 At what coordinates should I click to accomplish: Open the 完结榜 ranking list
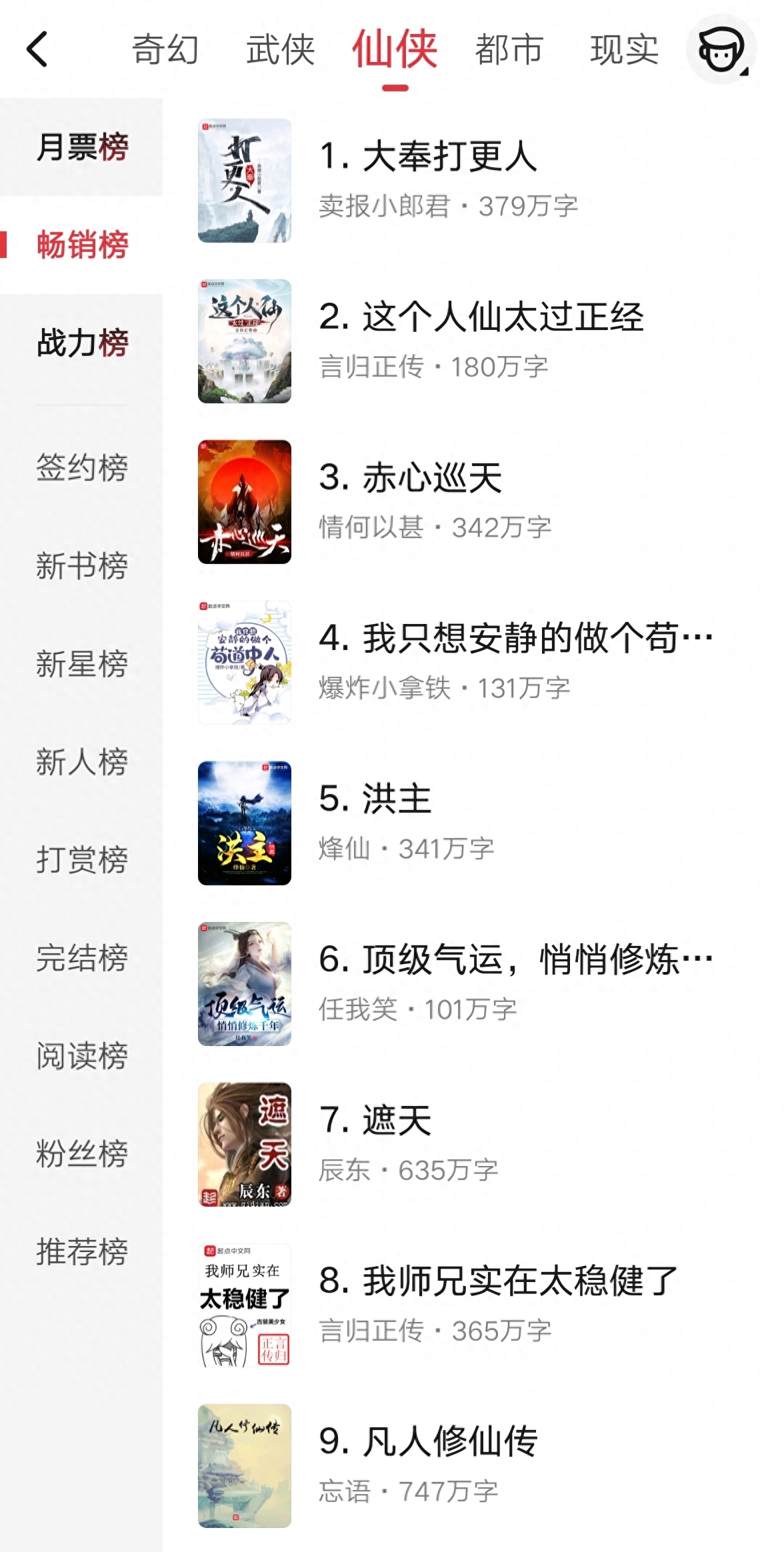82,957
